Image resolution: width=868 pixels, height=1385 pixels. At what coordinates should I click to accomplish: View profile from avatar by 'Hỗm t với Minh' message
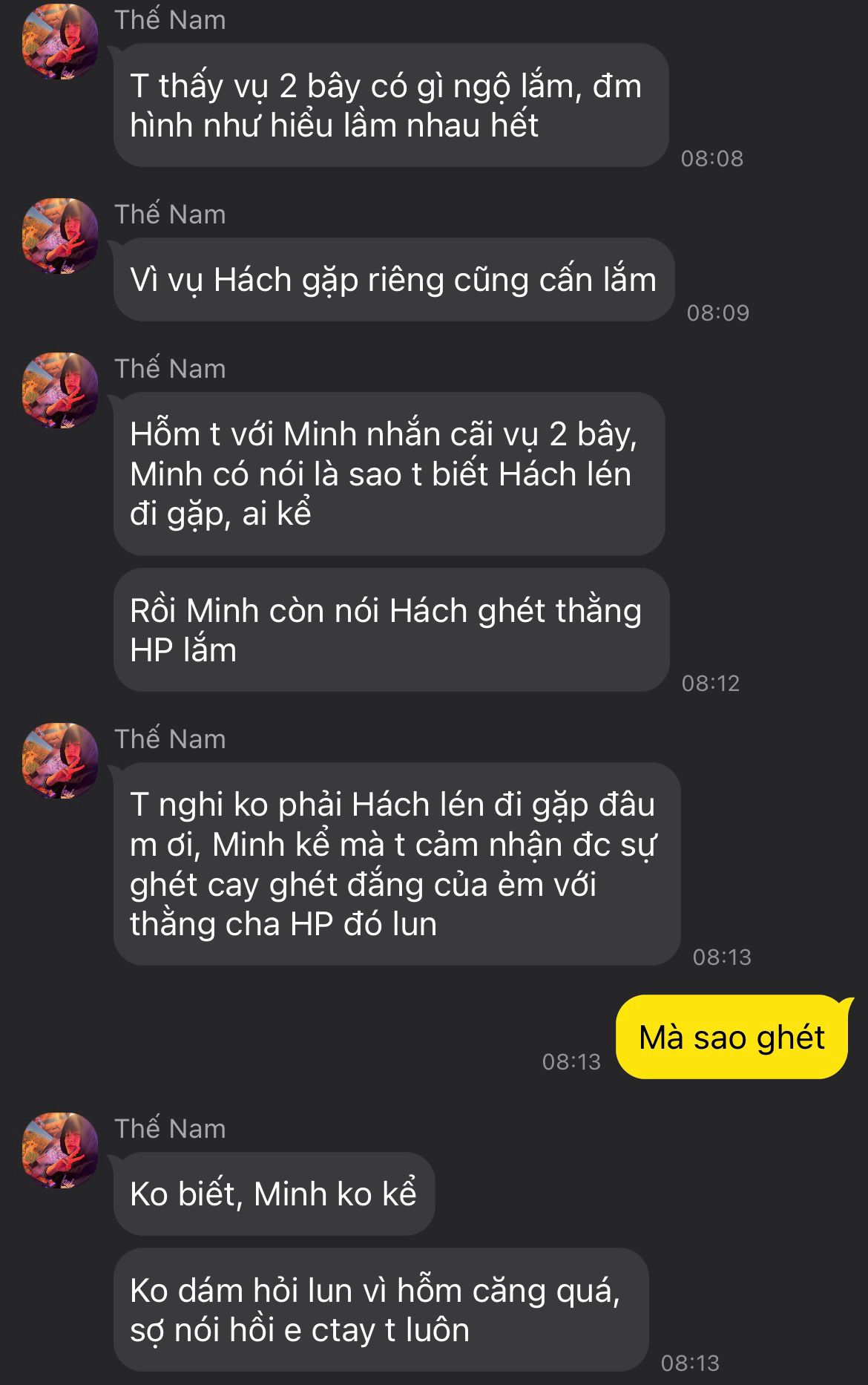pyautogui.click(x=60, y=390)
